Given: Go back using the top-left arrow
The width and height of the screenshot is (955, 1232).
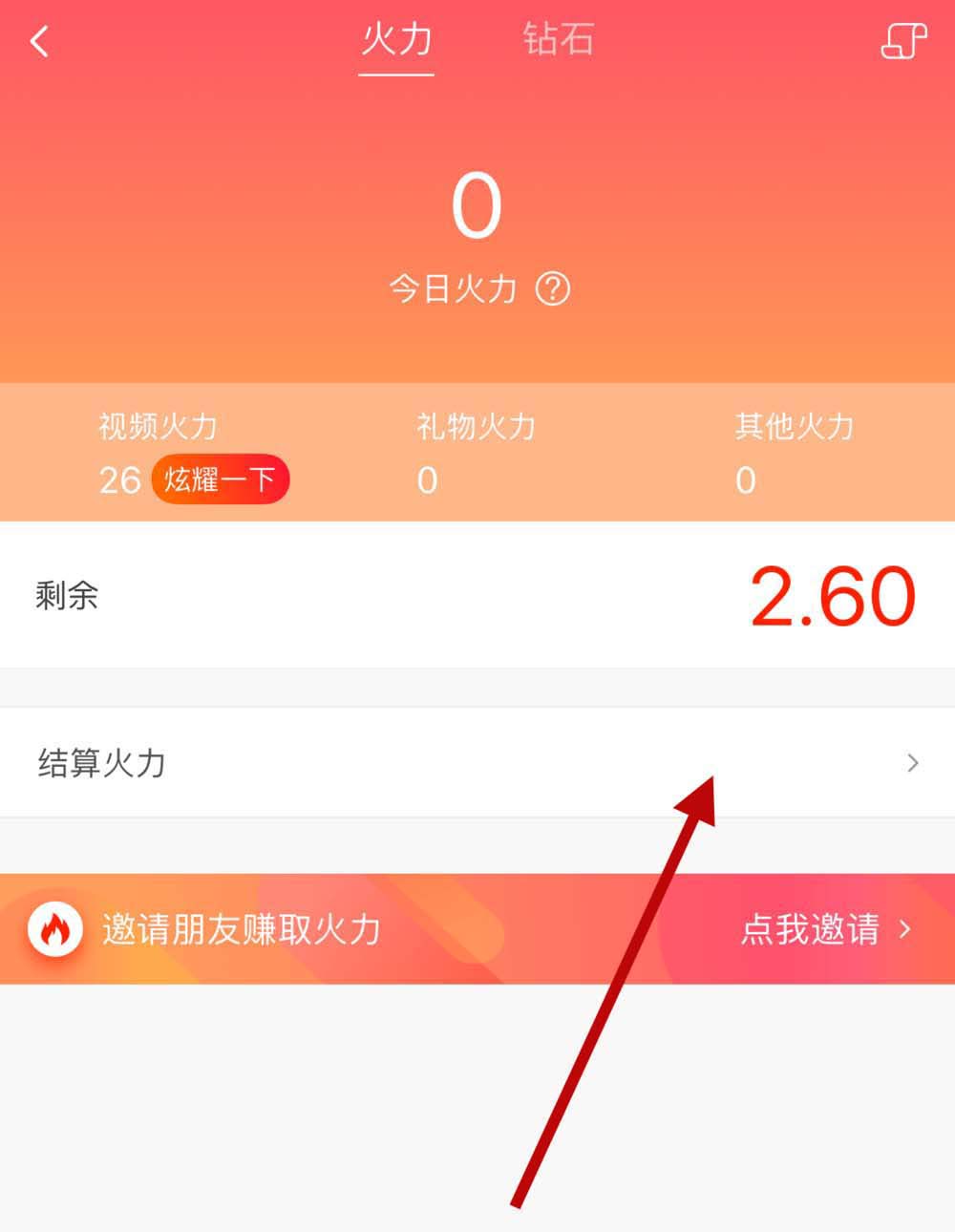Looking at the screenshot, I should click(x=39, y=41).
